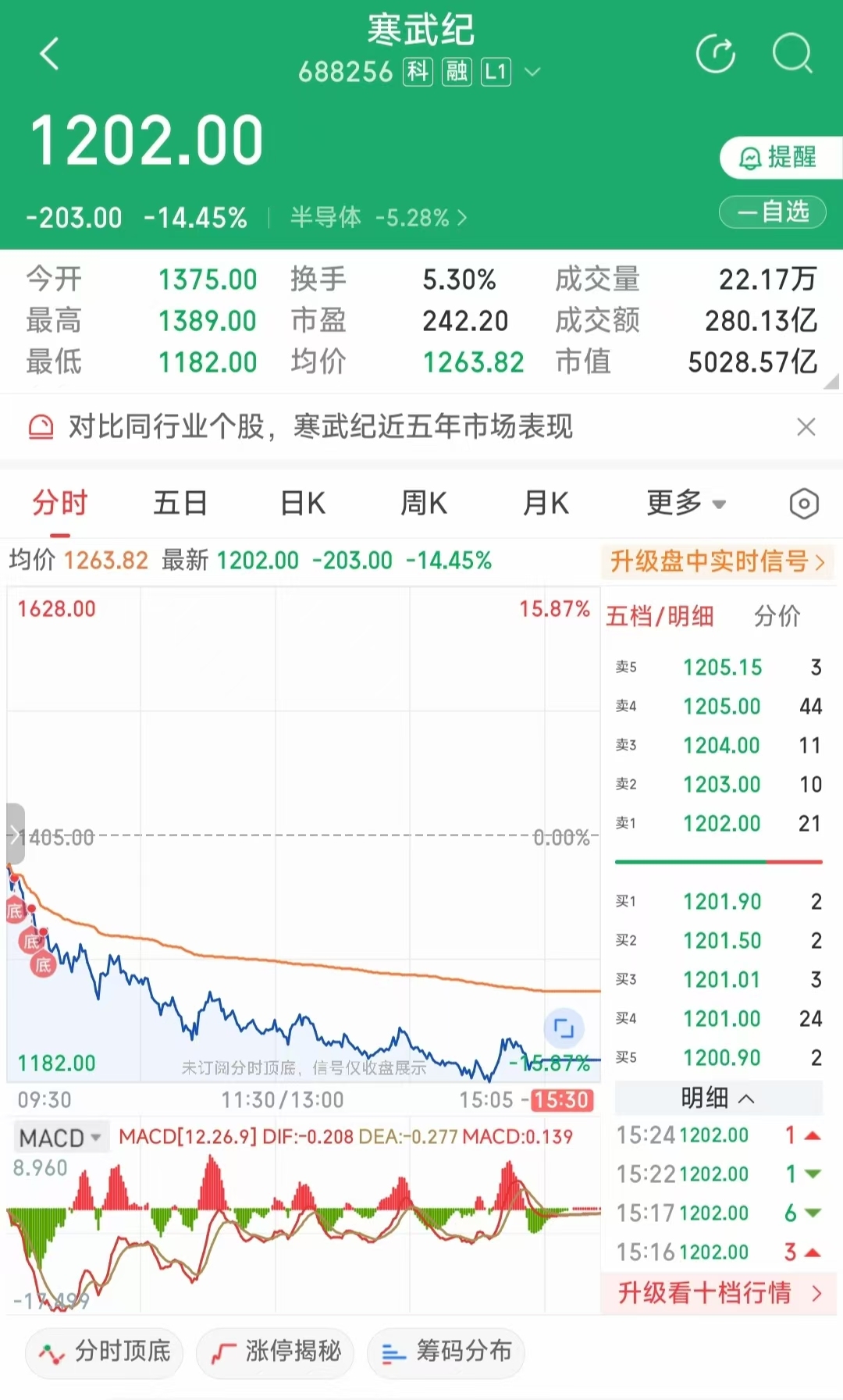Open the MACD indicator dropdown
The height and width of the screenshot is (1400, 843).
[61, 1138]
